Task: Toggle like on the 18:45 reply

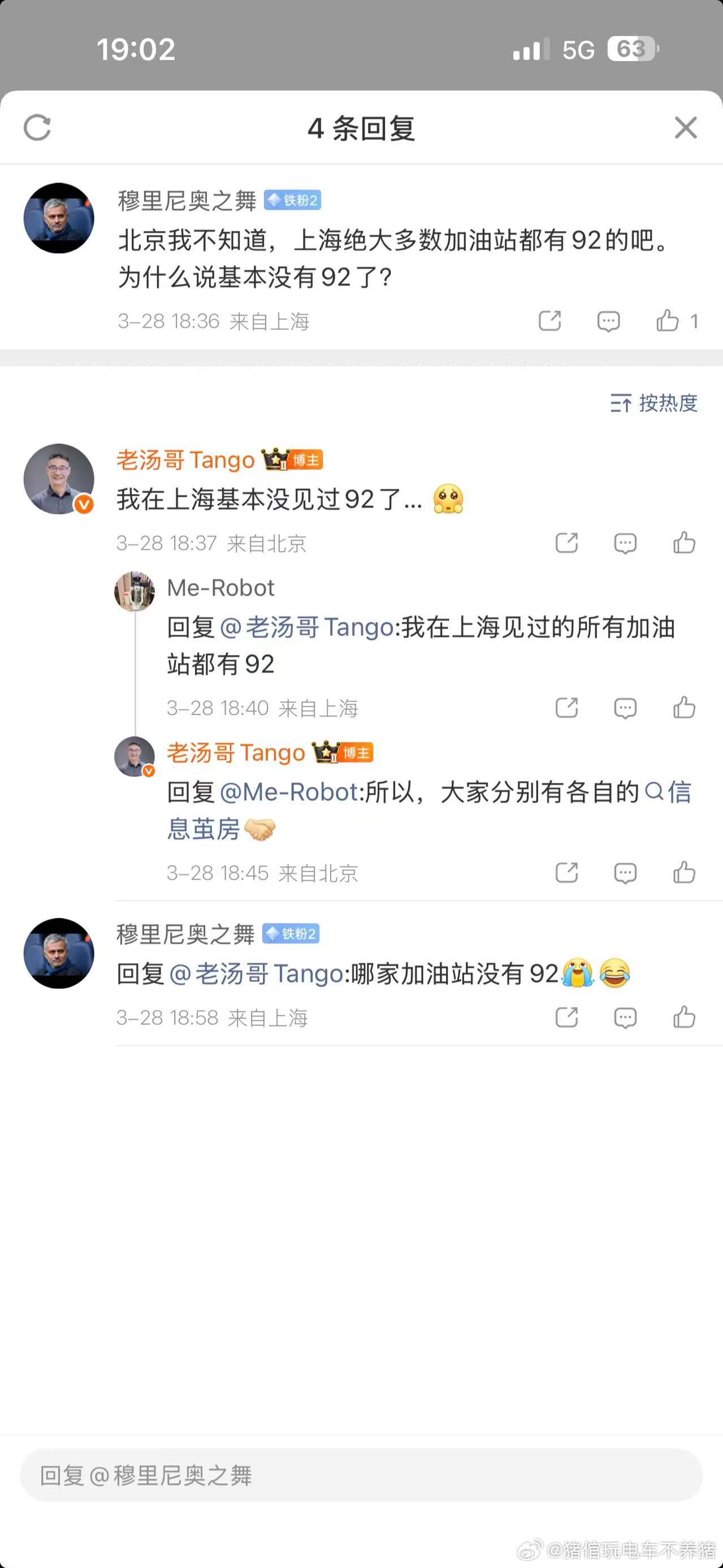Action: coord(684,873)
